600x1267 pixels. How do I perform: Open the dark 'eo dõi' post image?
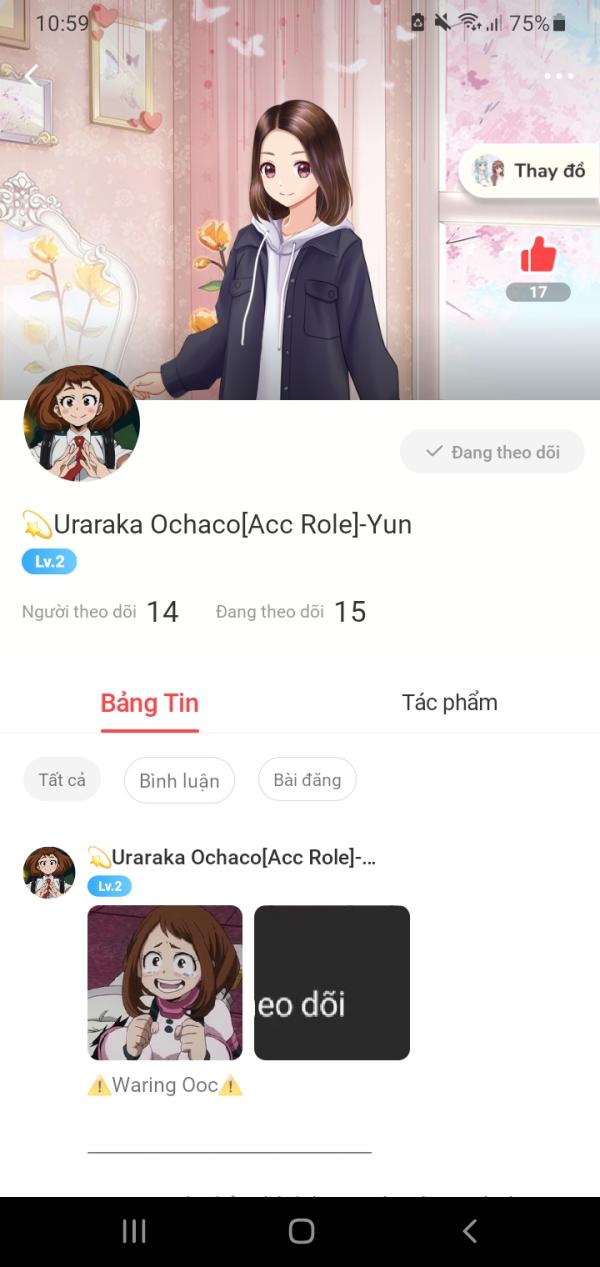pyautogui.click(x=332, y=982)
